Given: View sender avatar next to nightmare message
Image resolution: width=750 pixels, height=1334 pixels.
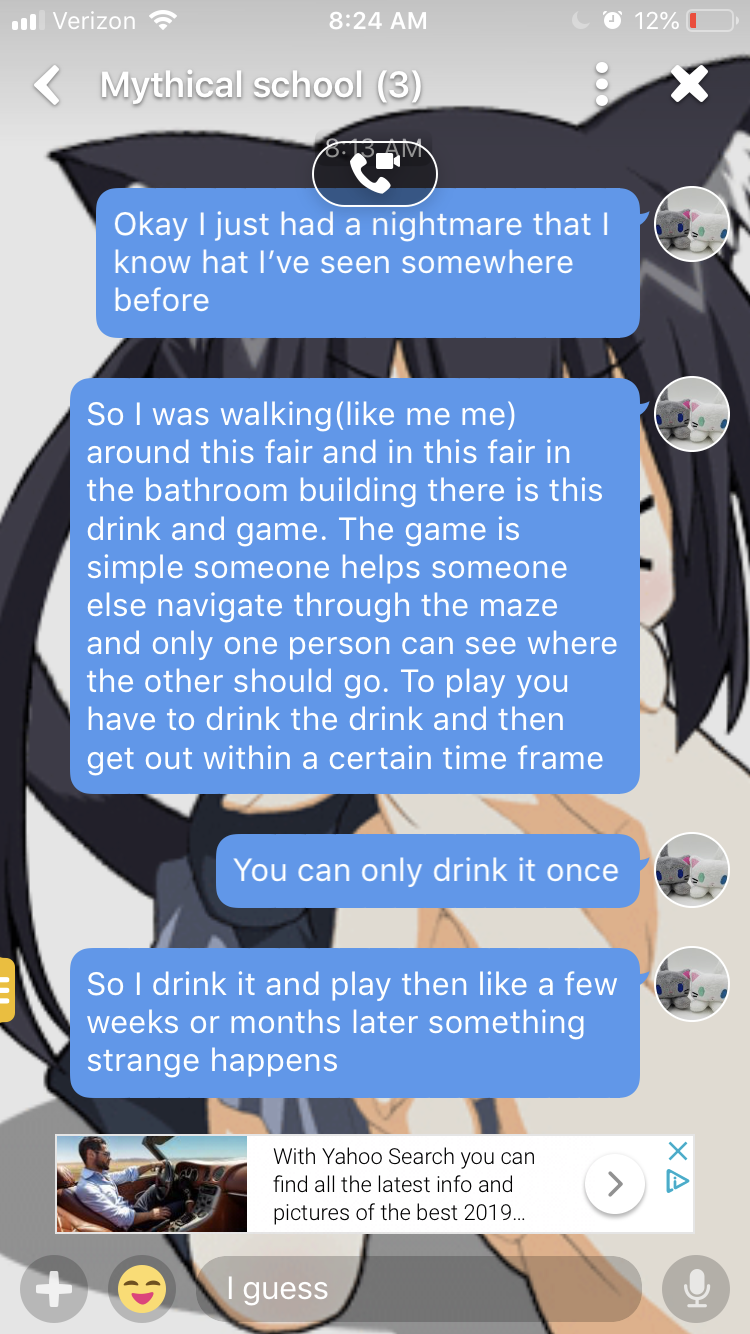Looking at the screenshot, I should 691,224.
